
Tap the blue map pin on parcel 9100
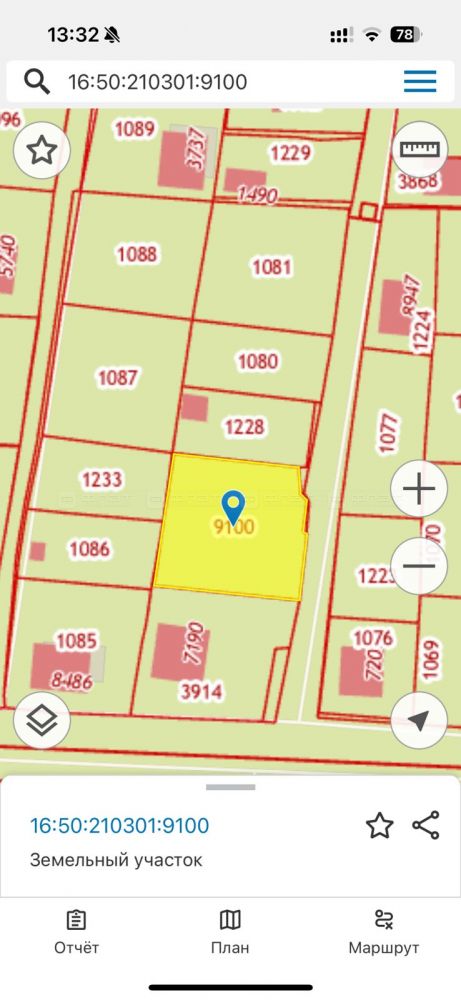point(233,508)
